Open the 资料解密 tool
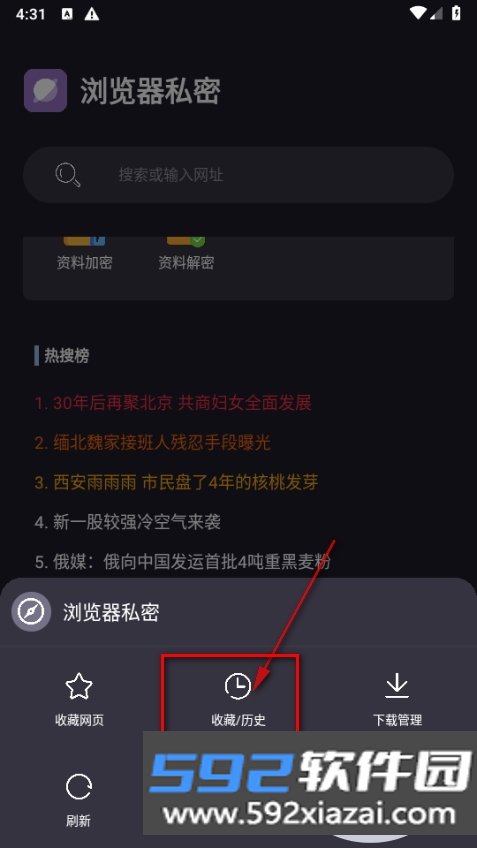This screenshot has width=477, height=848. [x=186, y=253]
